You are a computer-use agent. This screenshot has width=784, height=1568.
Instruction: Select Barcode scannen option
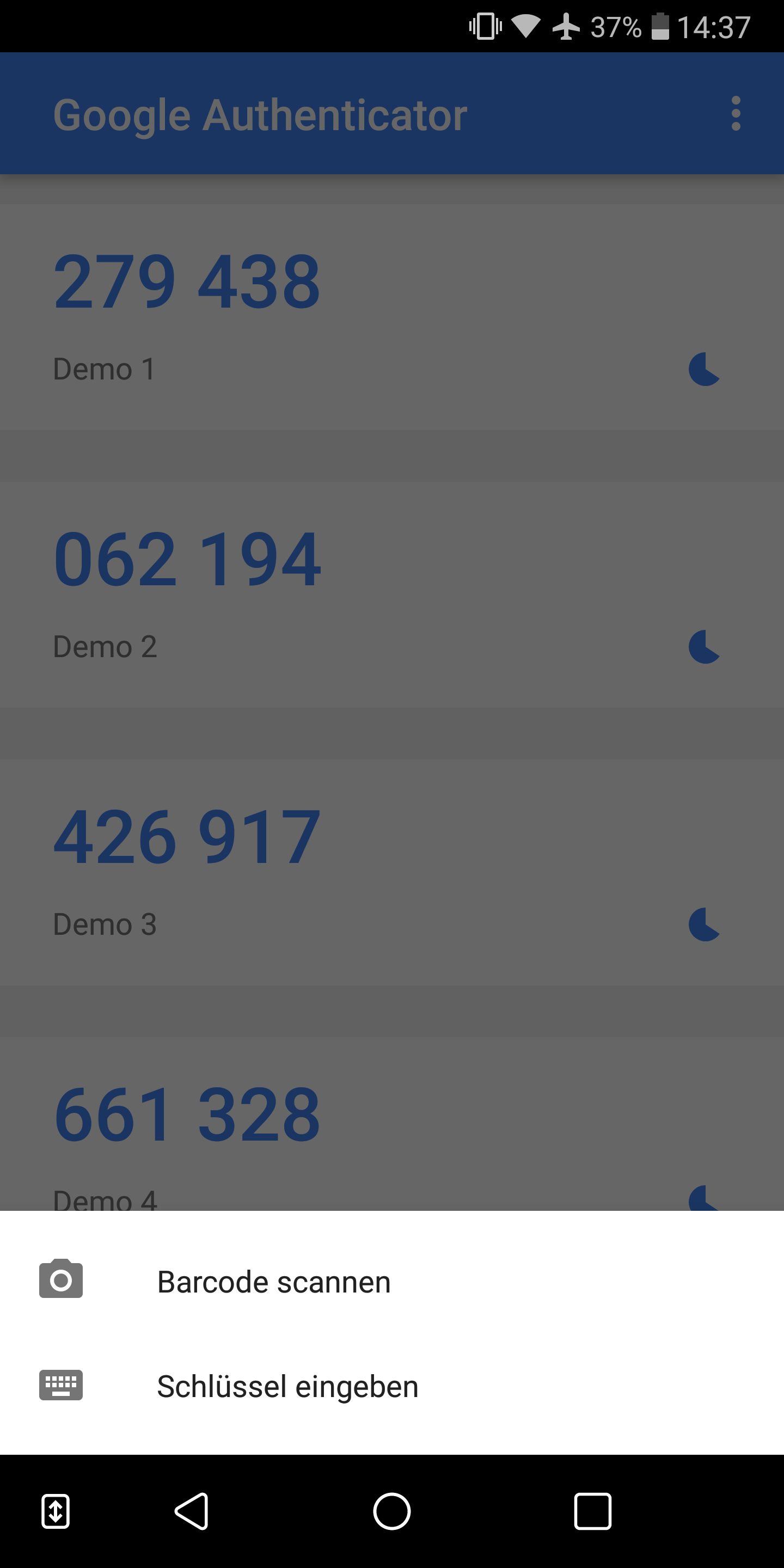(274, 1281)
